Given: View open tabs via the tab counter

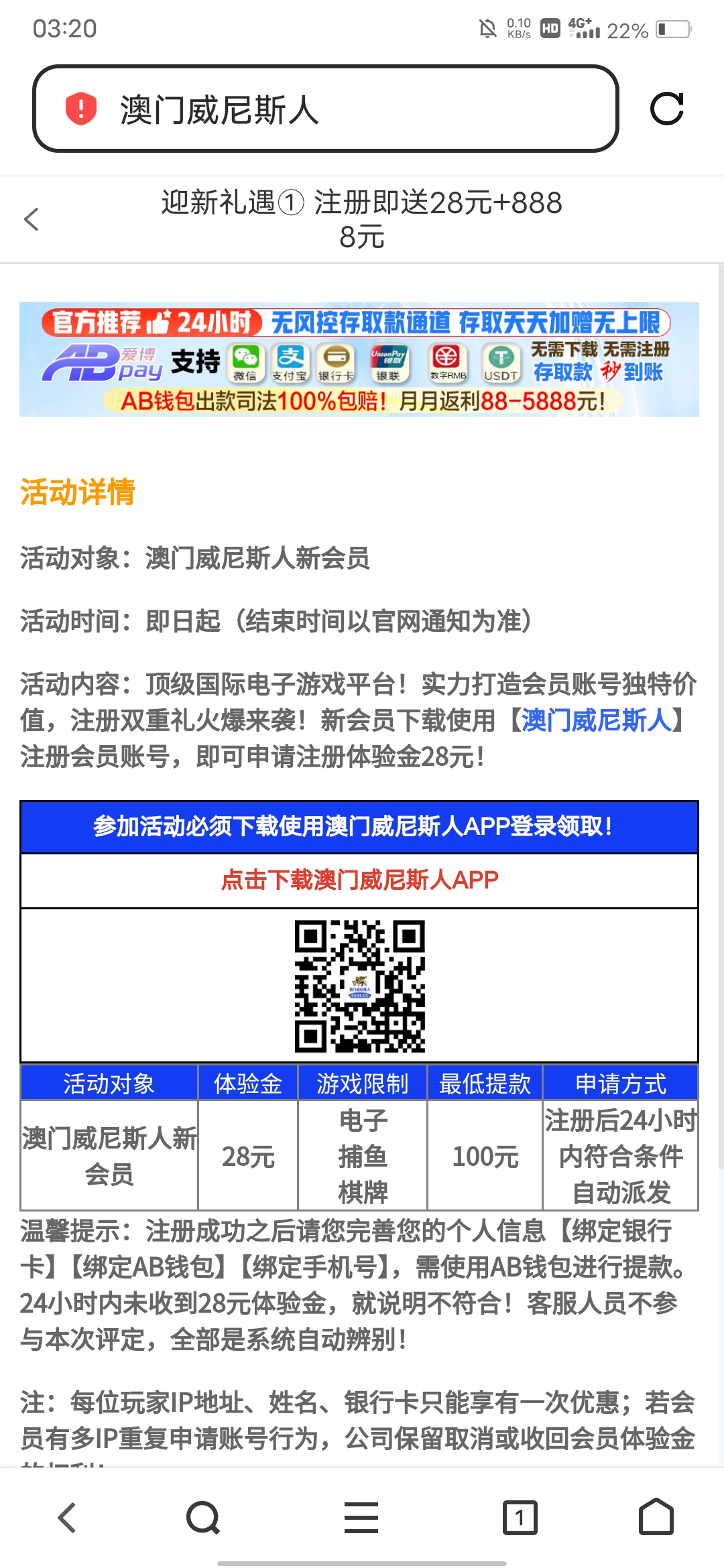Looking at the screenshot, I should (x=520, y=1517).
